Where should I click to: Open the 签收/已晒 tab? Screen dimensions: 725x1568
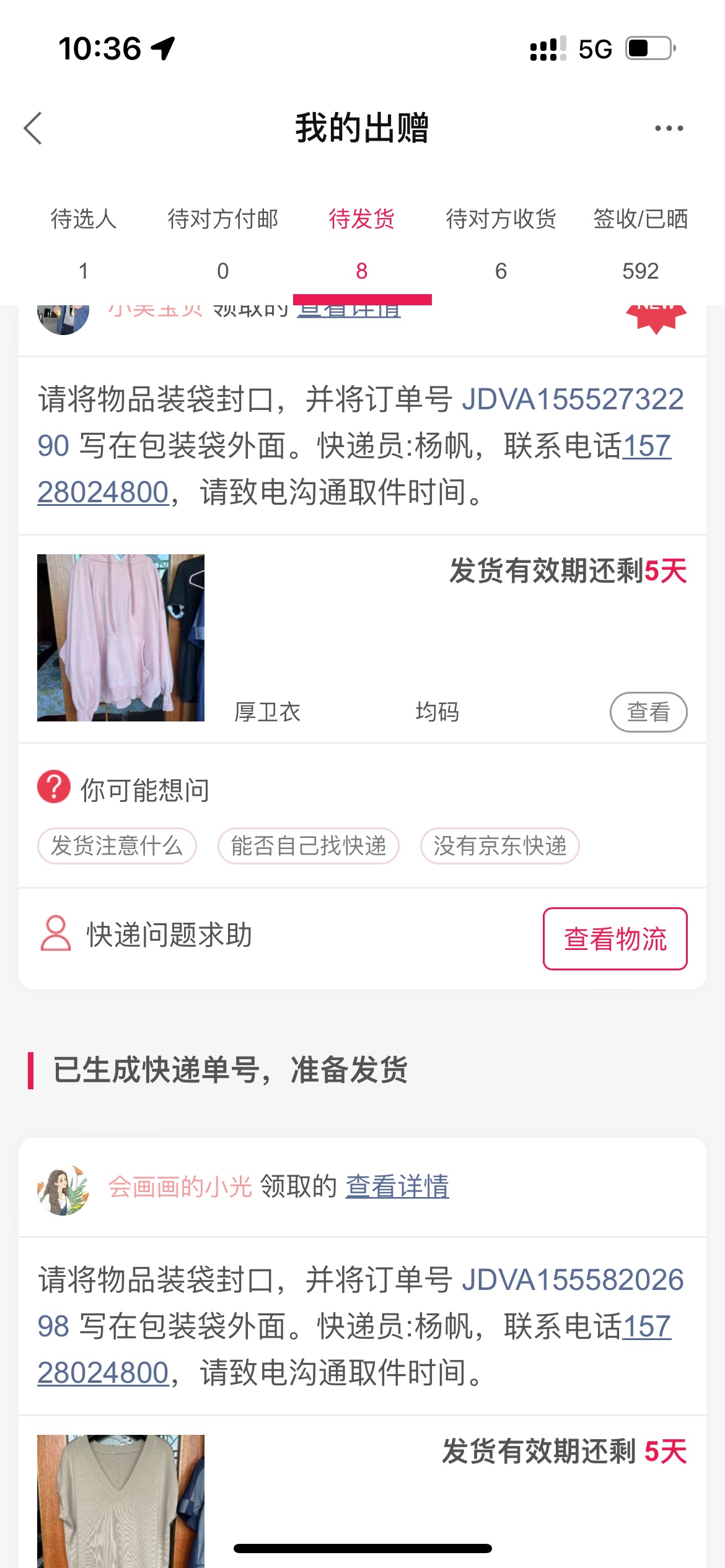click(x=640, y=243)
